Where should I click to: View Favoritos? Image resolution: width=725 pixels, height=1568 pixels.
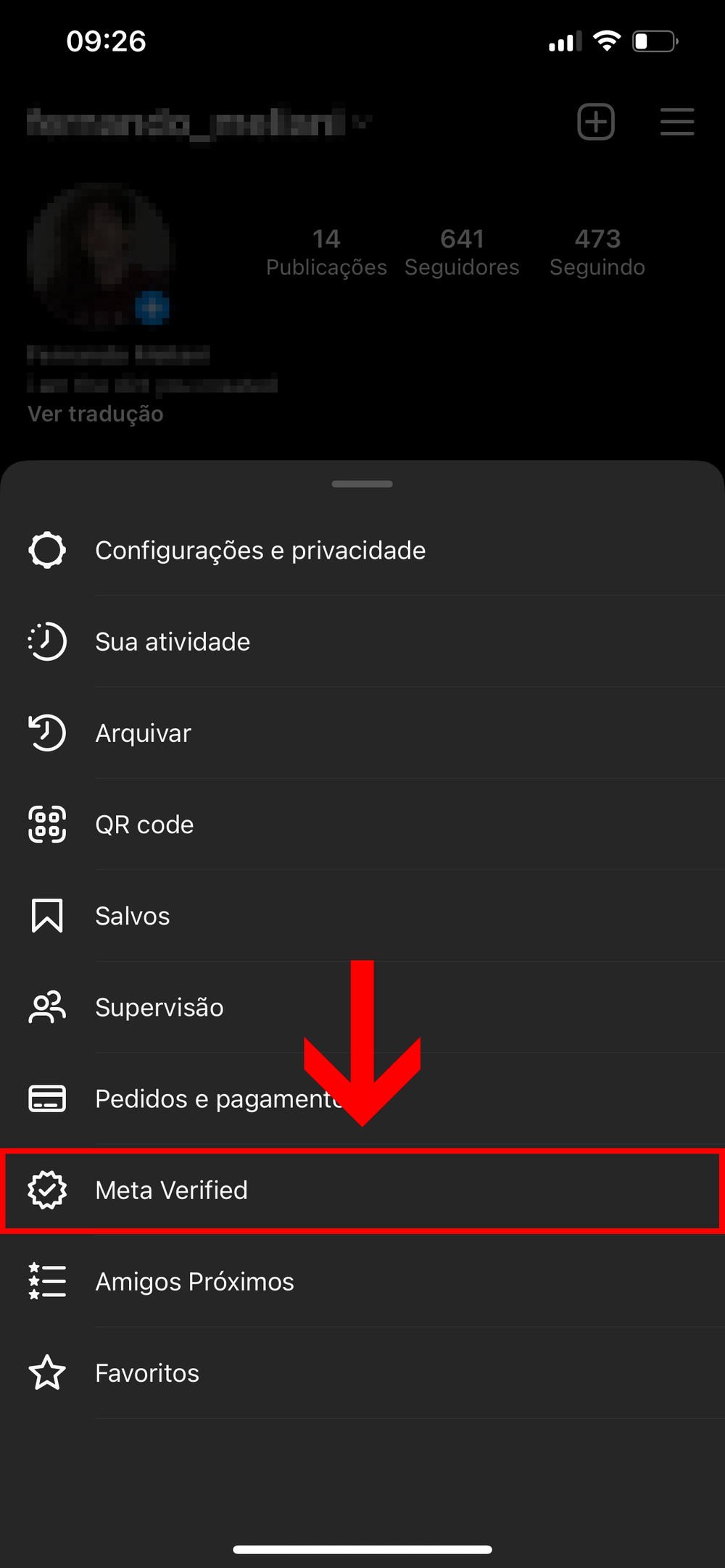pyautogui.click(x=147, y=1373)
